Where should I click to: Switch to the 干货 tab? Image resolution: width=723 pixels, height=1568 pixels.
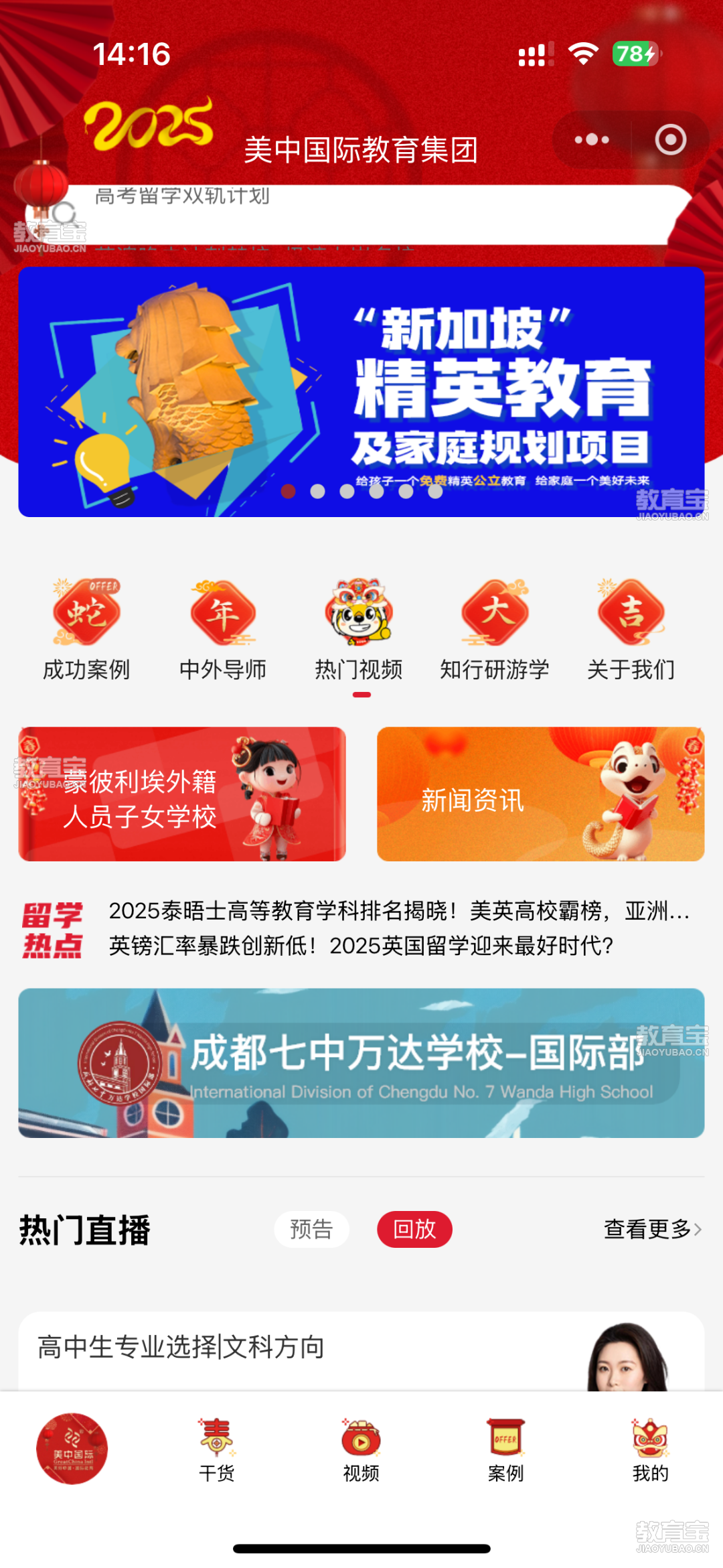pyautogui.click(x=217, y=1450)
